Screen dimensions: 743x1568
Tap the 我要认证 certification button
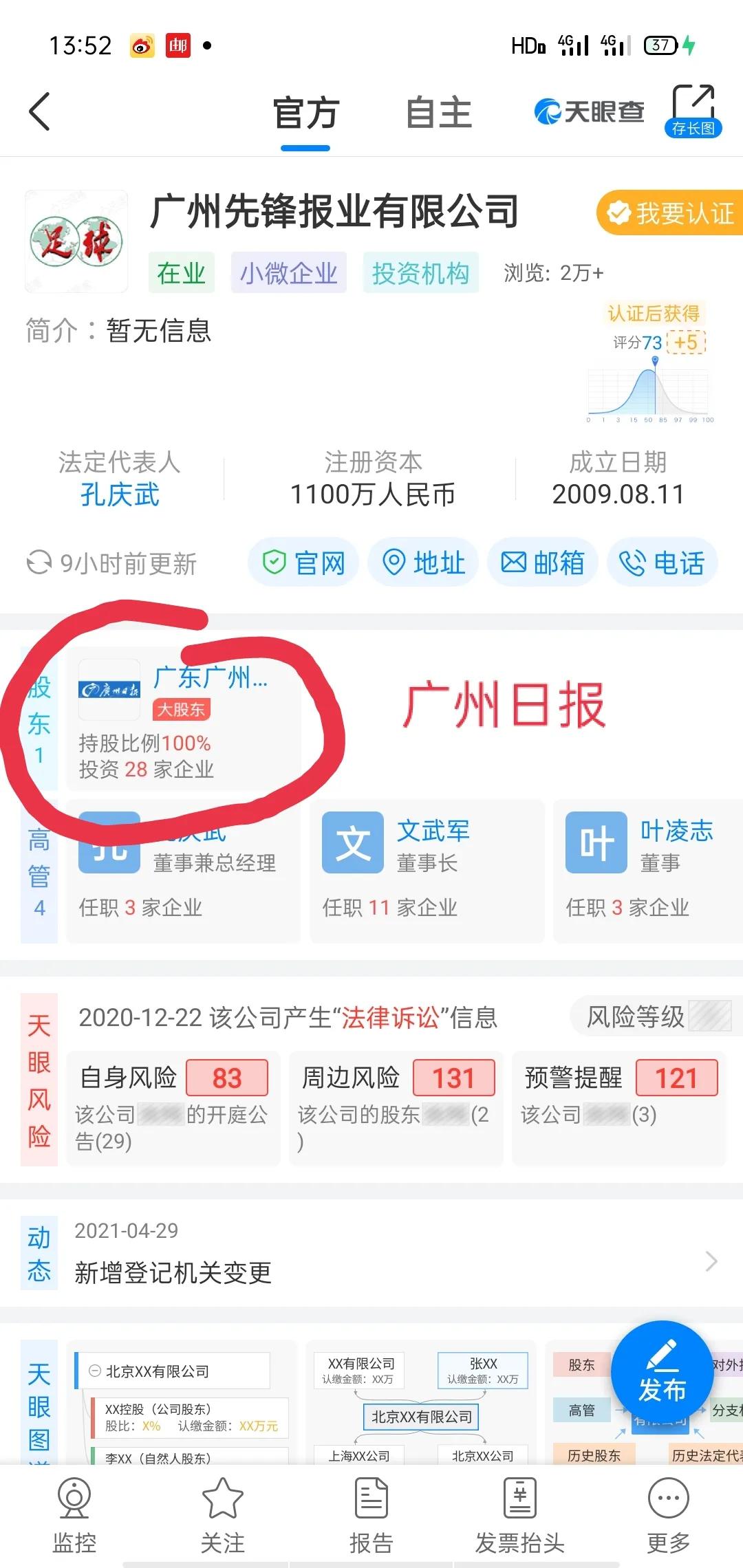(671, 213)
